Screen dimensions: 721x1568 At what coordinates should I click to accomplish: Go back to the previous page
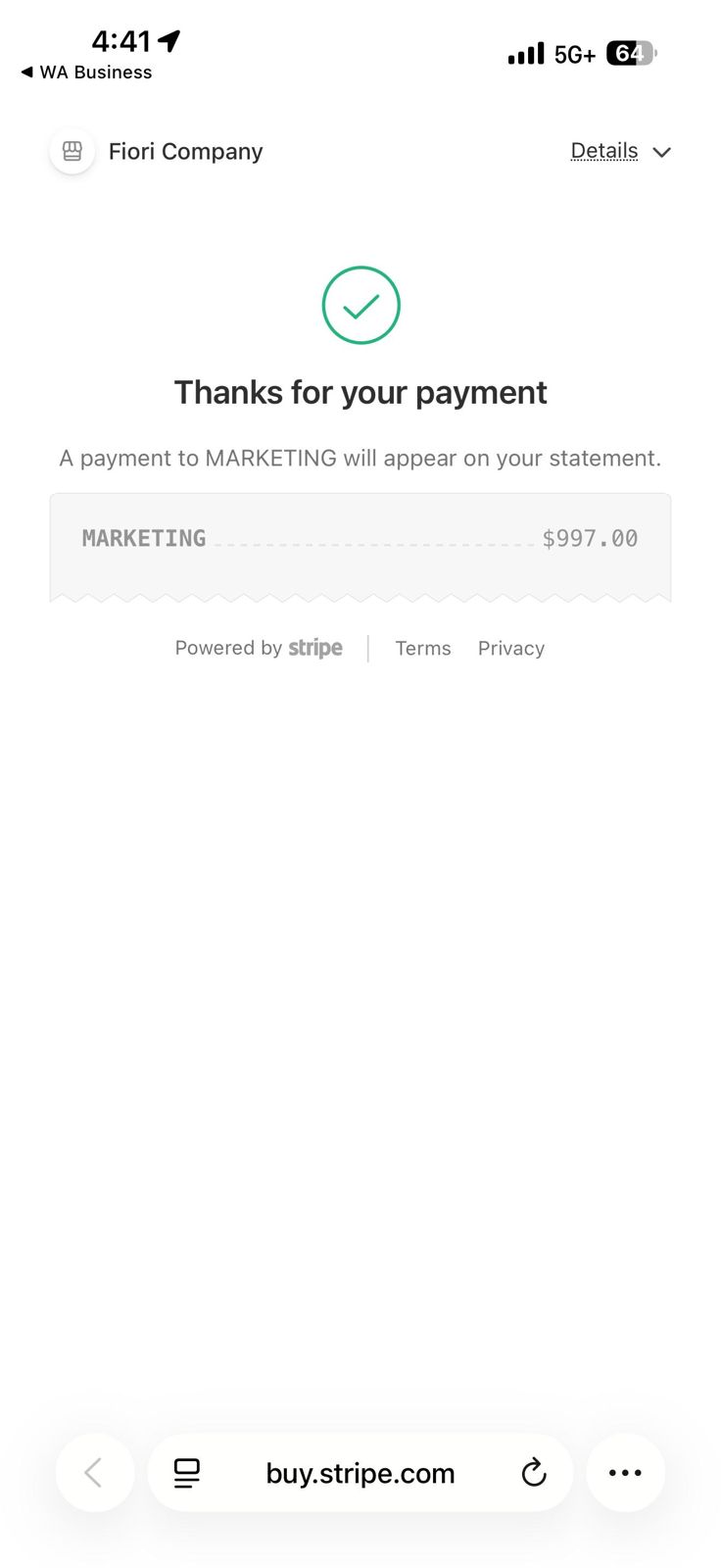[x=94, y=1472]
